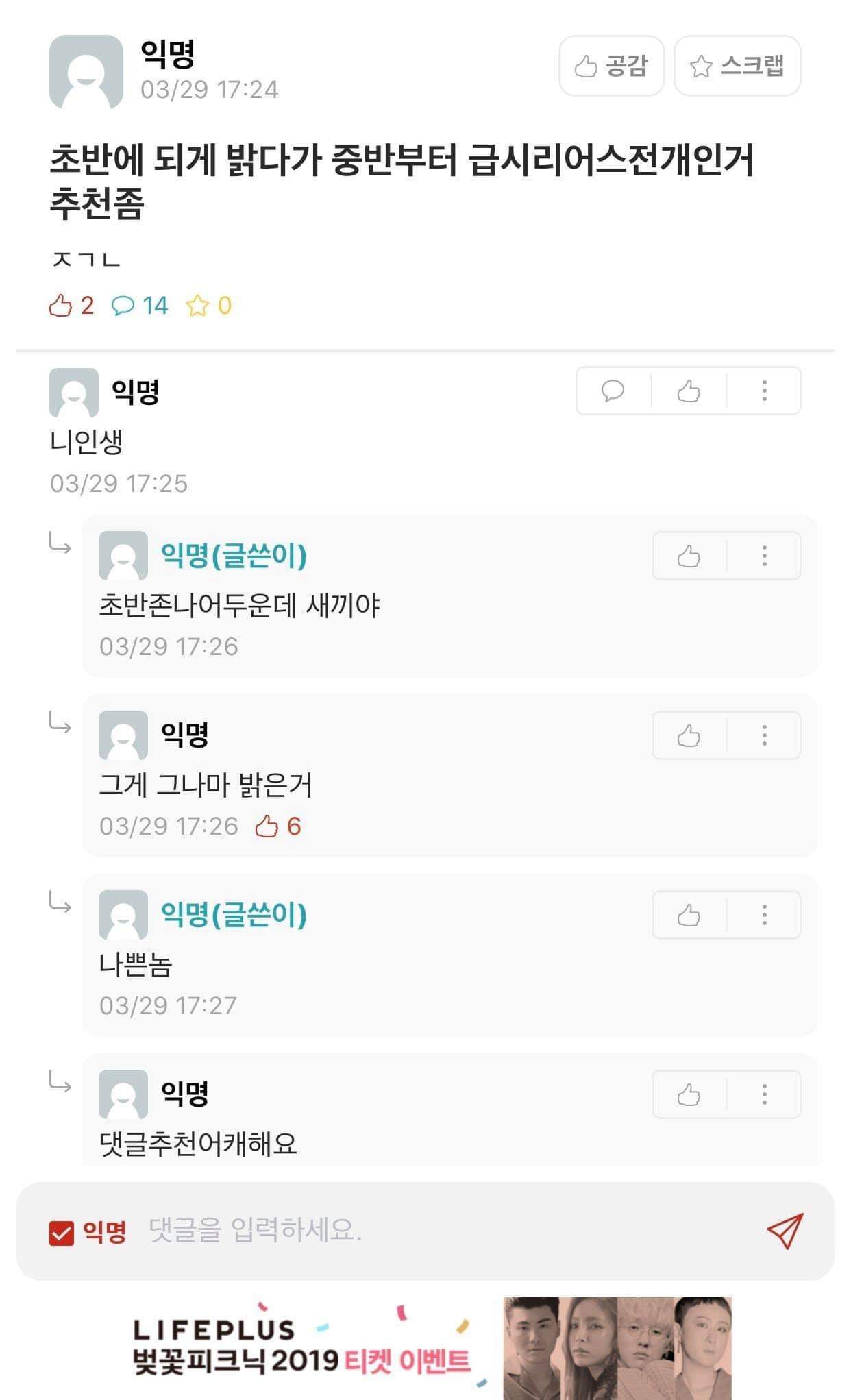Like the 댓글추천어캐해요 reply
Viewport: 851px width, 1400px height.
(689, 1094)
